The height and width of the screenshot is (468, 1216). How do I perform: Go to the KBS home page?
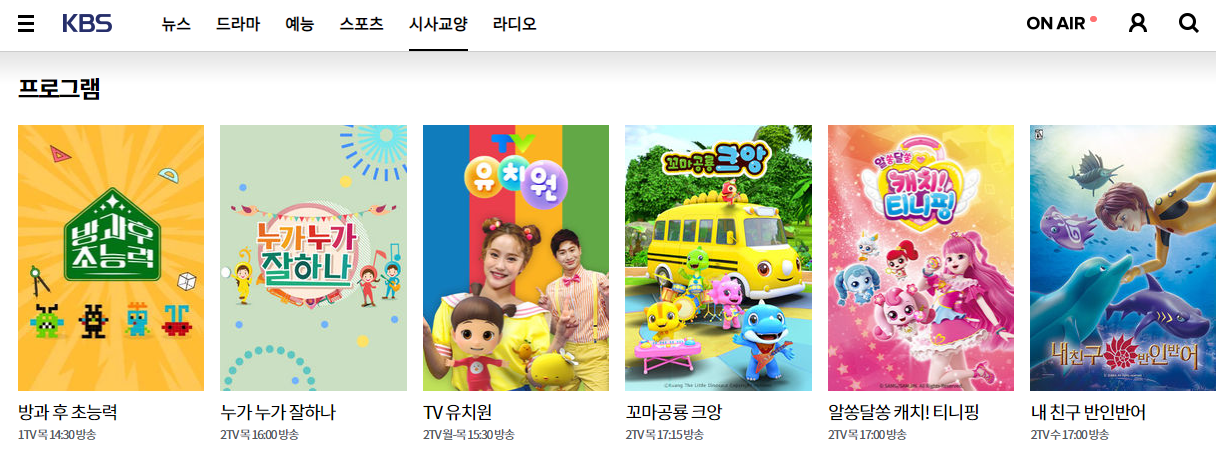click(x=87, y=24)
